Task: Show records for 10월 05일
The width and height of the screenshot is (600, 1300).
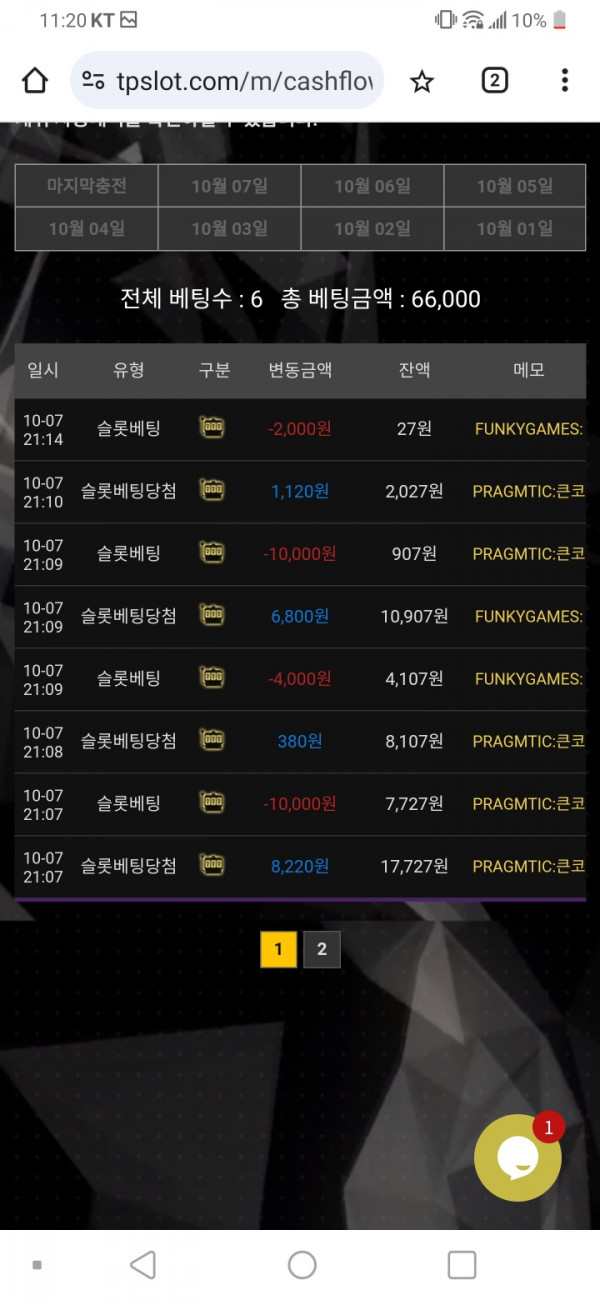Action: point(514,186)
